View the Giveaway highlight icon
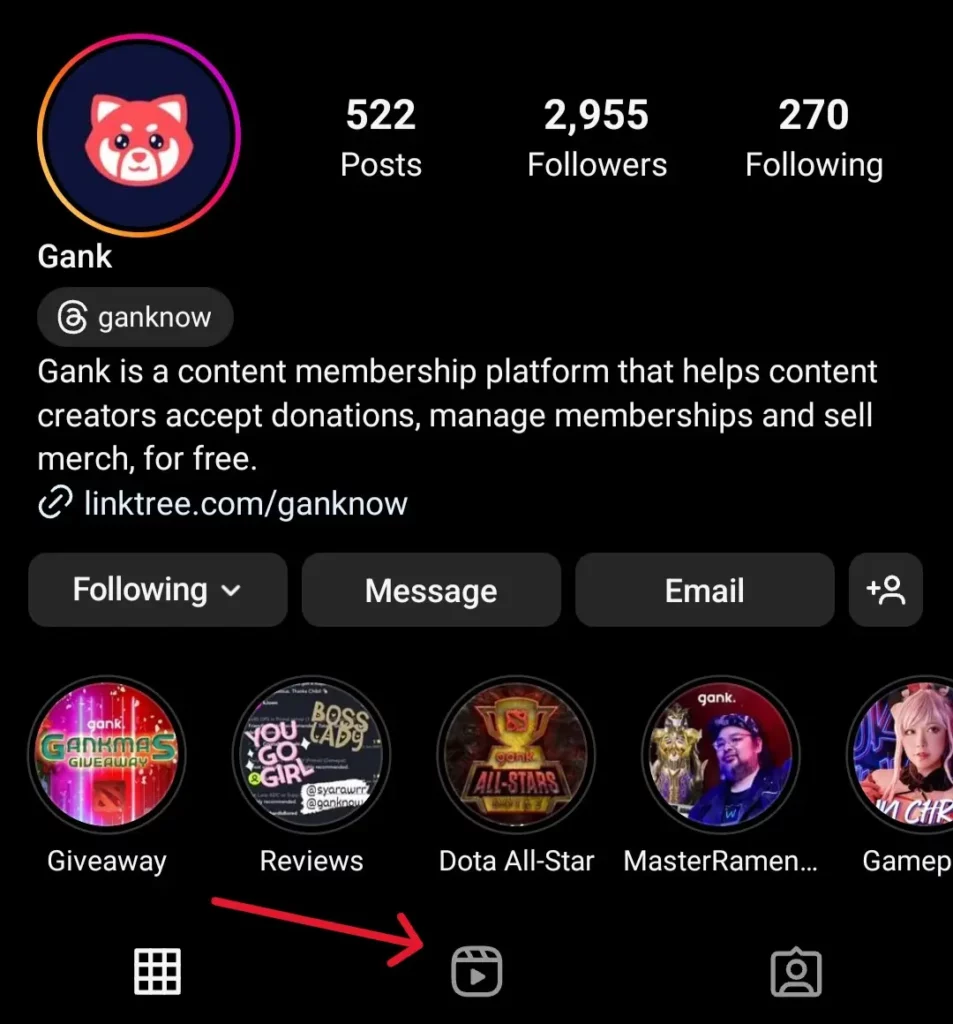The height and width of the screenshot is (1024, 953). (x=107, y=755)
